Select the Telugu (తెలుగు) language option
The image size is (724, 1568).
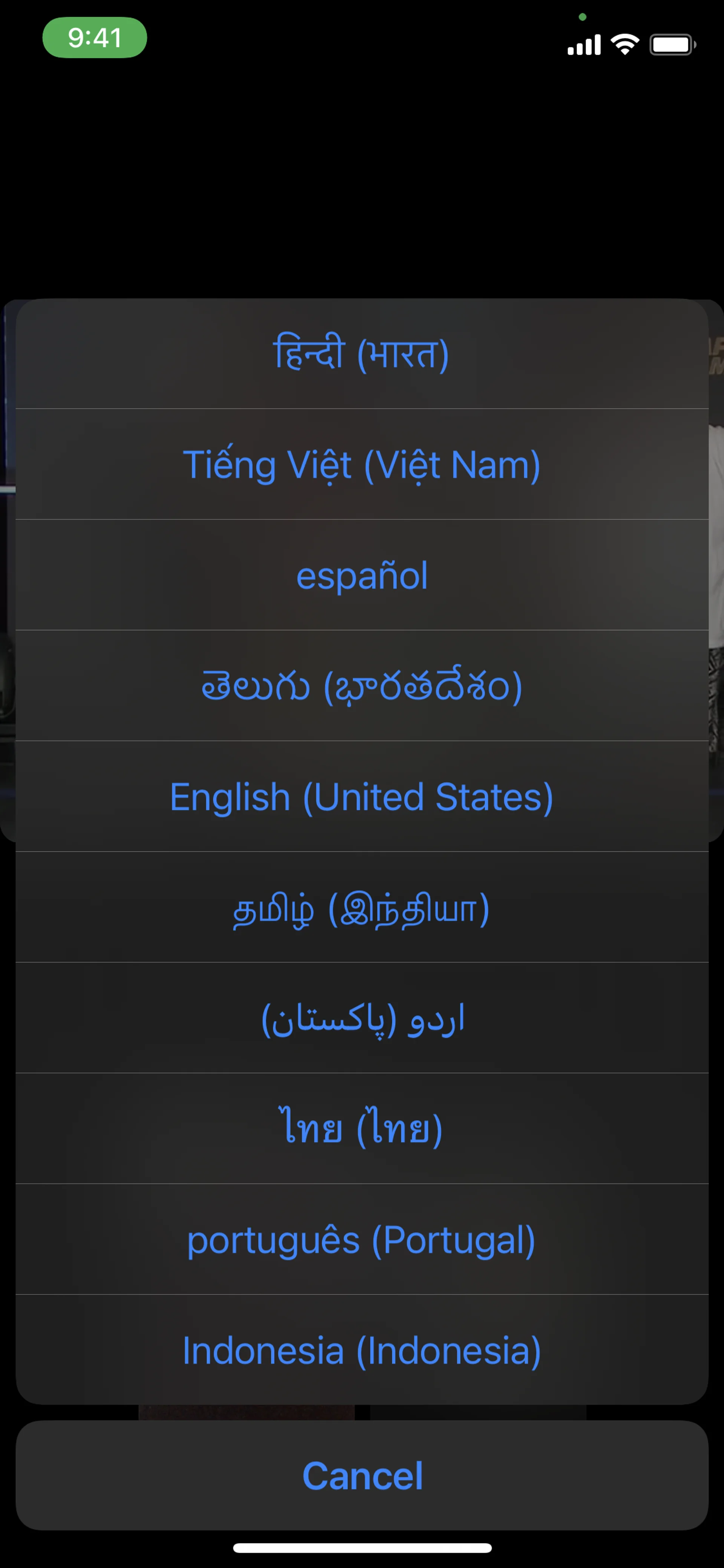point(361,686)
